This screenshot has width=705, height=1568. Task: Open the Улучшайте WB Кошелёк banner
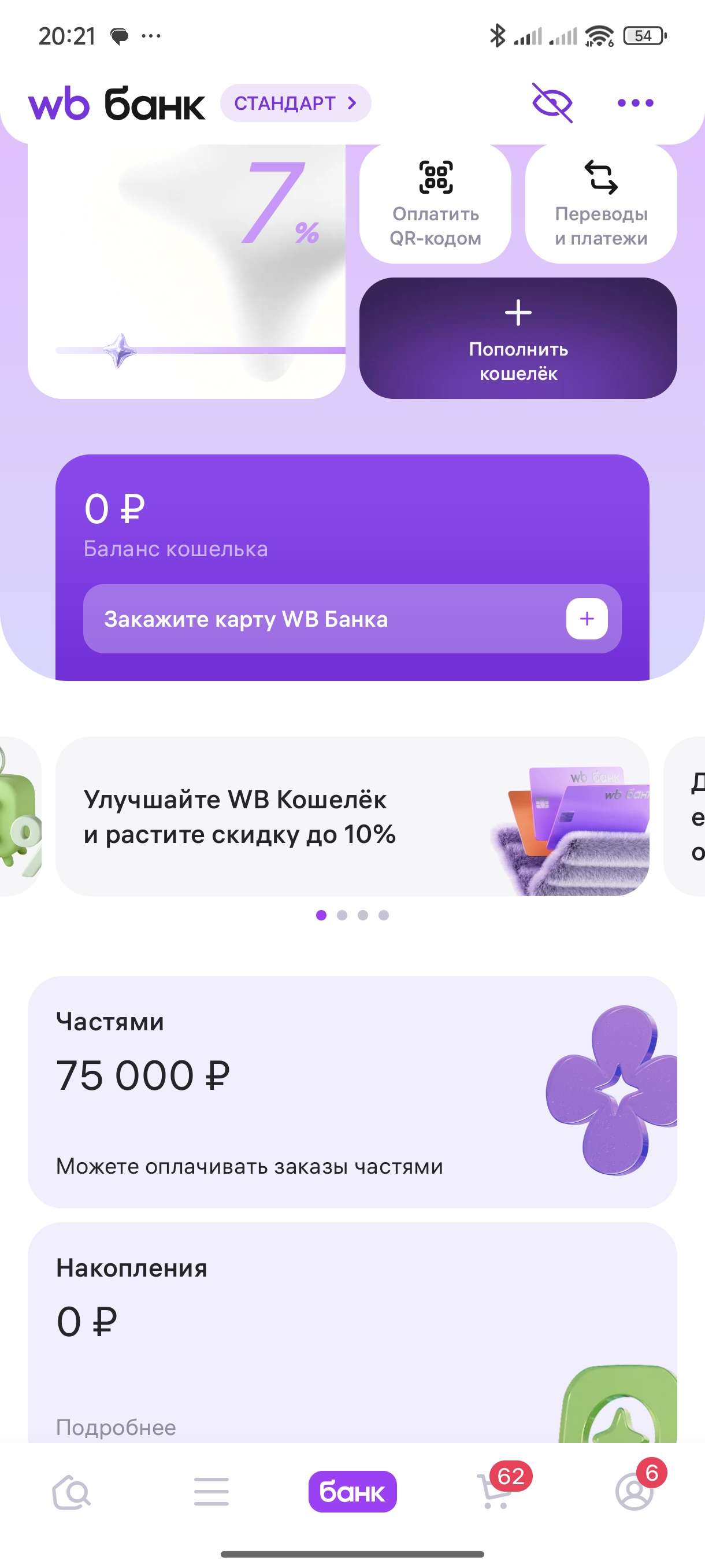click(351, 816)
